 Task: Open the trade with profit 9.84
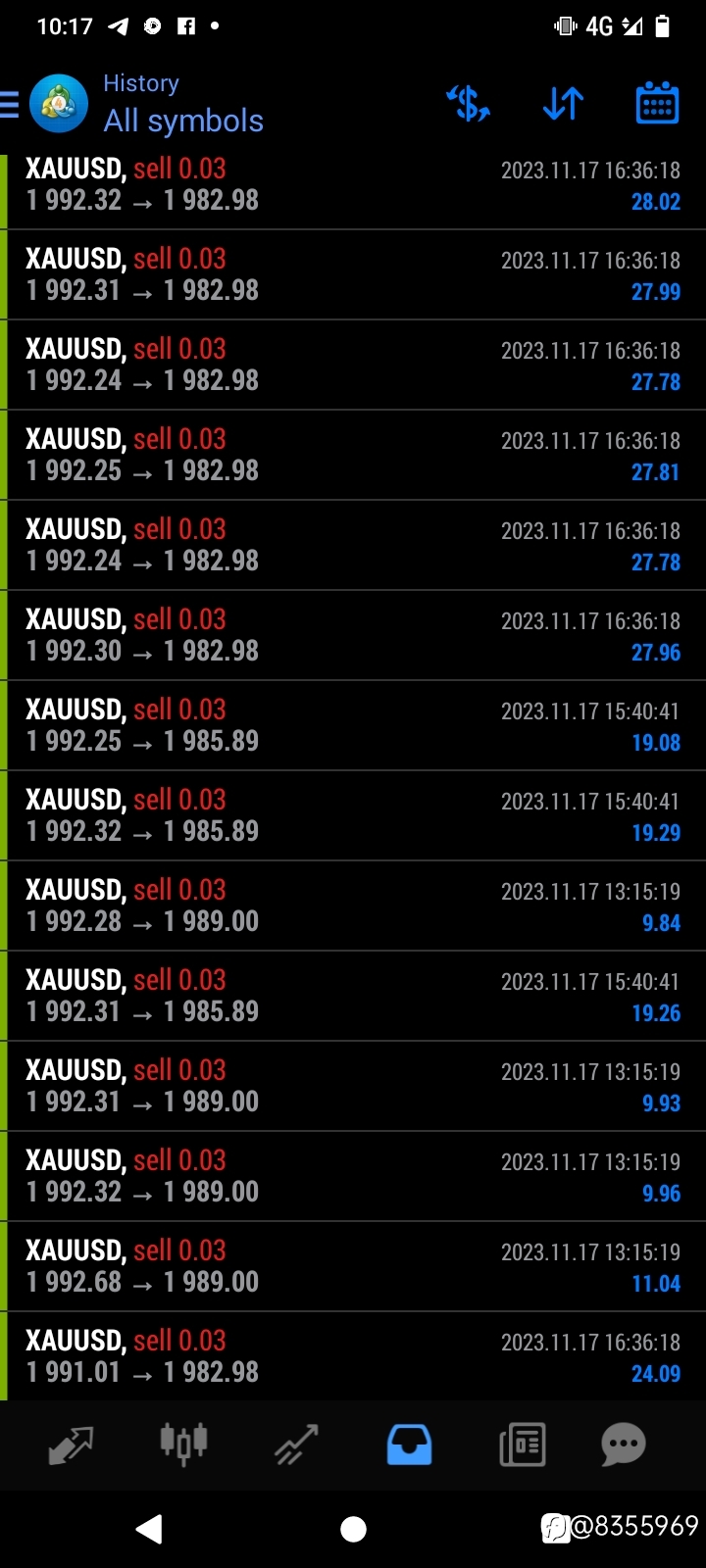pos(353,906)
